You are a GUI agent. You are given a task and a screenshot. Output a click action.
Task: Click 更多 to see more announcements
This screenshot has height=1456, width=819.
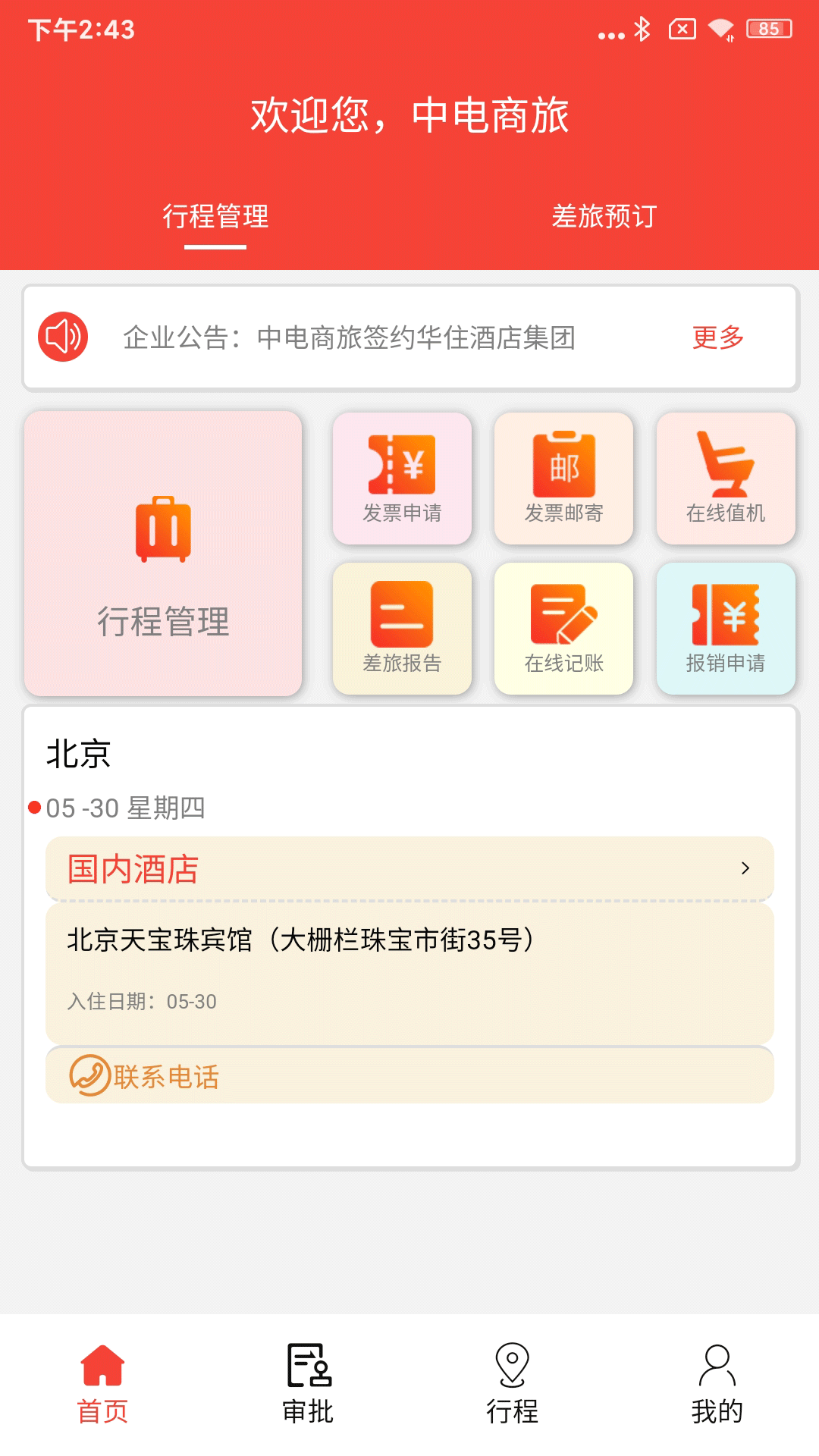click(x=717, y=338)
